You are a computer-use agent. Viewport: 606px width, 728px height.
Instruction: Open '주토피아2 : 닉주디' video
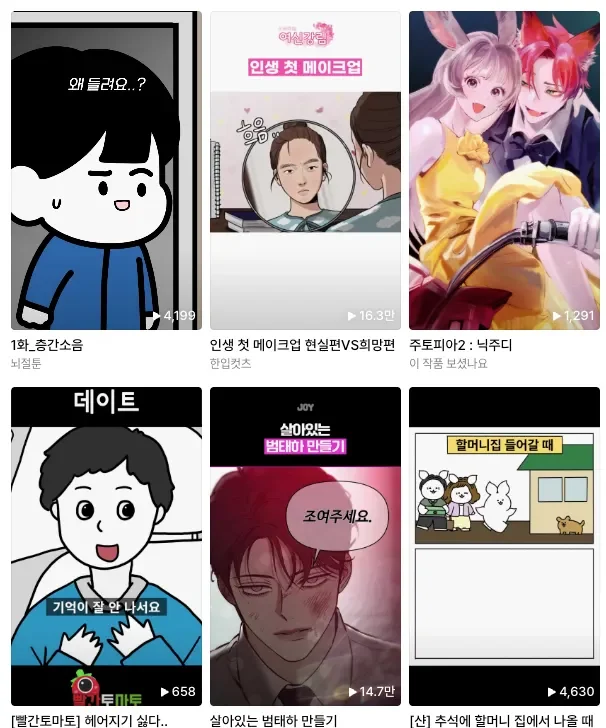(504, 171)
